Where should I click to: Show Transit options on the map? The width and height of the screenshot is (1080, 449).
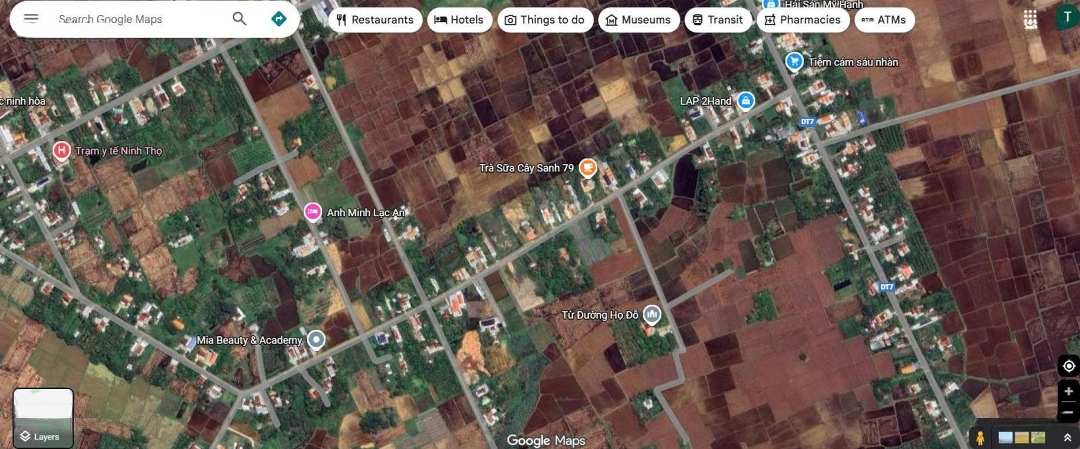717,20
